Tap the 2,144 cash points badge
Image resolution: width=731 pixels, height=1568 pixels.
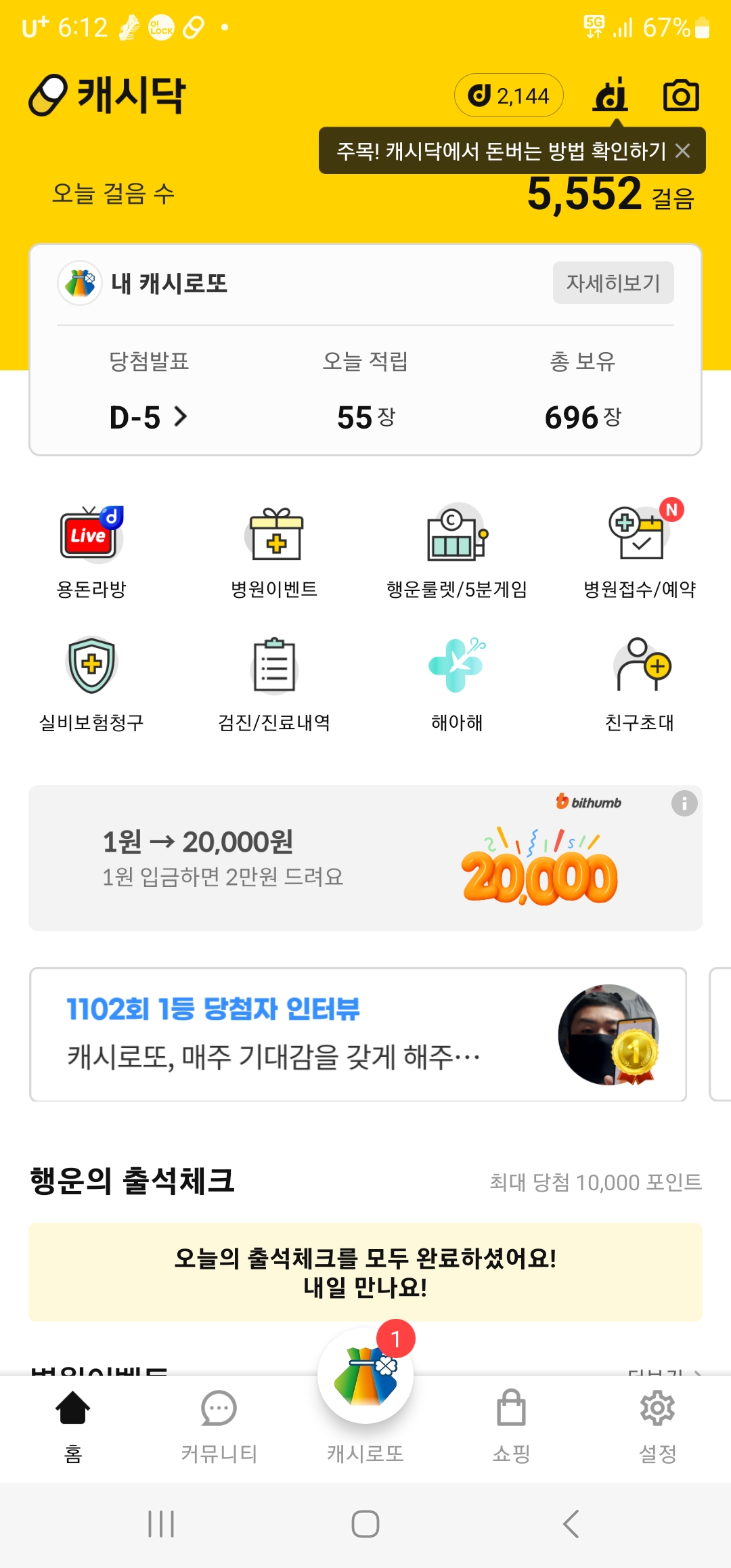click(x=509, y=95)
